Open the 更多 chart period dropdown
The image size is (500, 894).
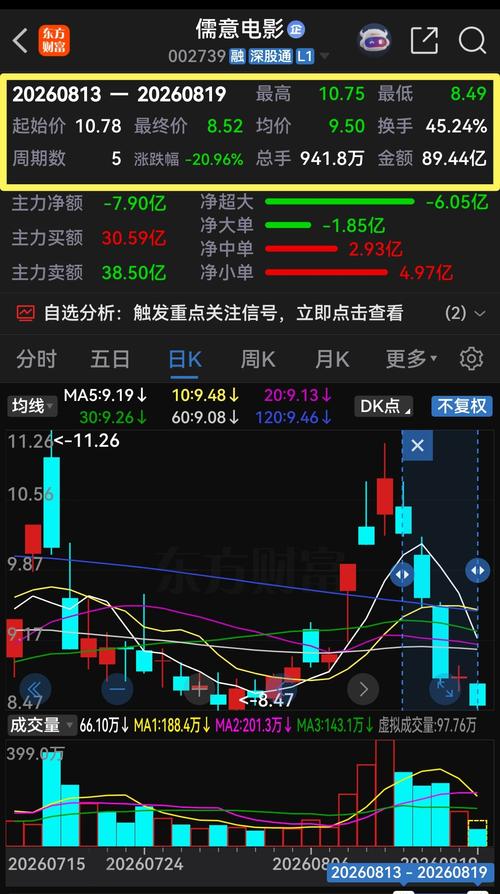point(412,359)
